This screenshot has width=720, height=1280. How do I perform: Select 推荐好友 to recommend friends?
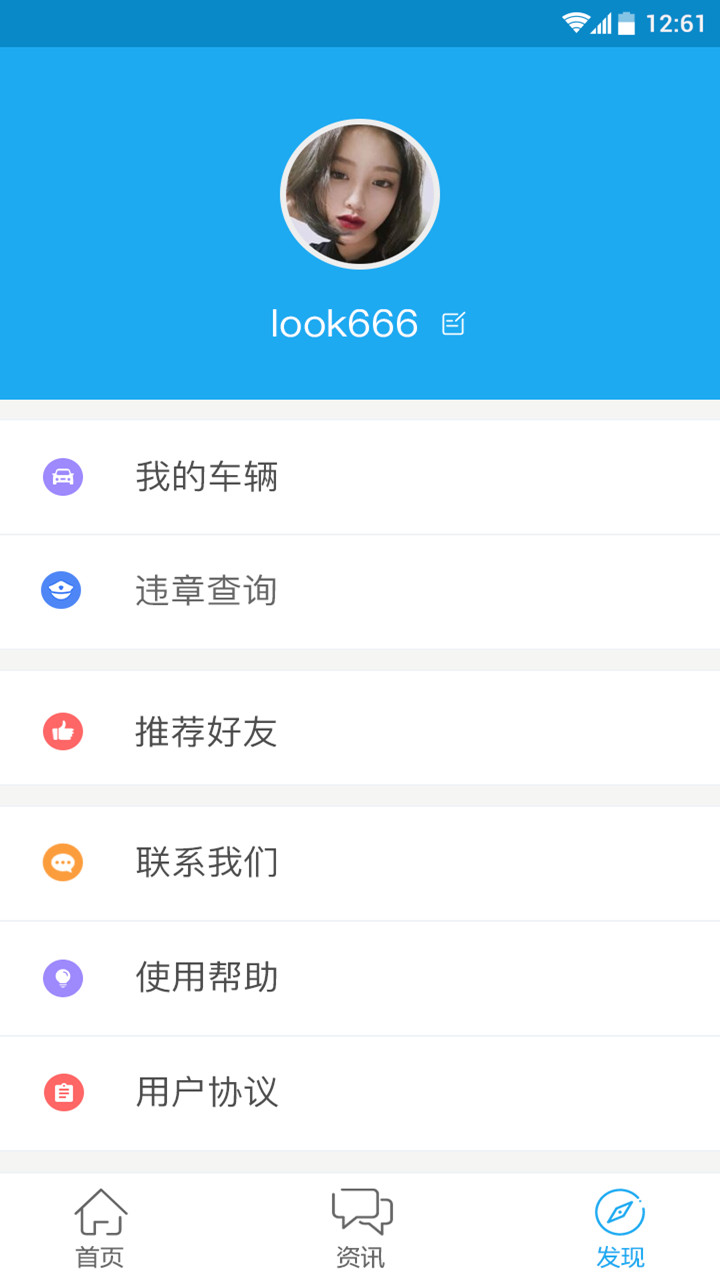360,732
